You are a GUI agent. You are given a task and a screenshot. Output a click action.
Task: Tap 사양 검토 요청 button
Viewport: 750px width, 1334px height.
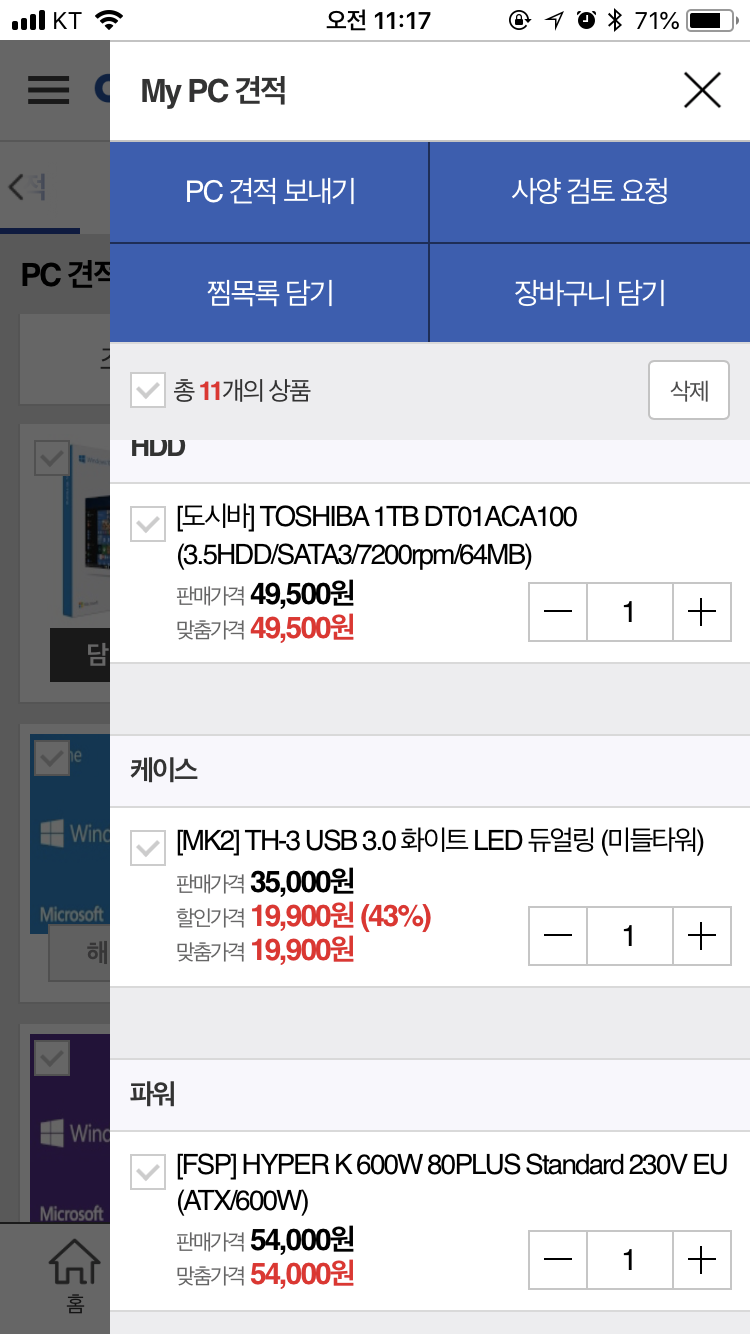(x=590, y=192)
